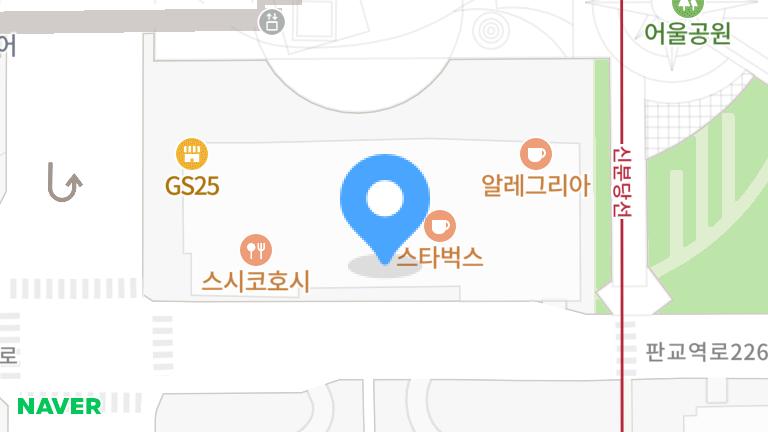Tap the gray elevator marker
The height and width of the screenshot is (432, 768).
tap(272, 22)
